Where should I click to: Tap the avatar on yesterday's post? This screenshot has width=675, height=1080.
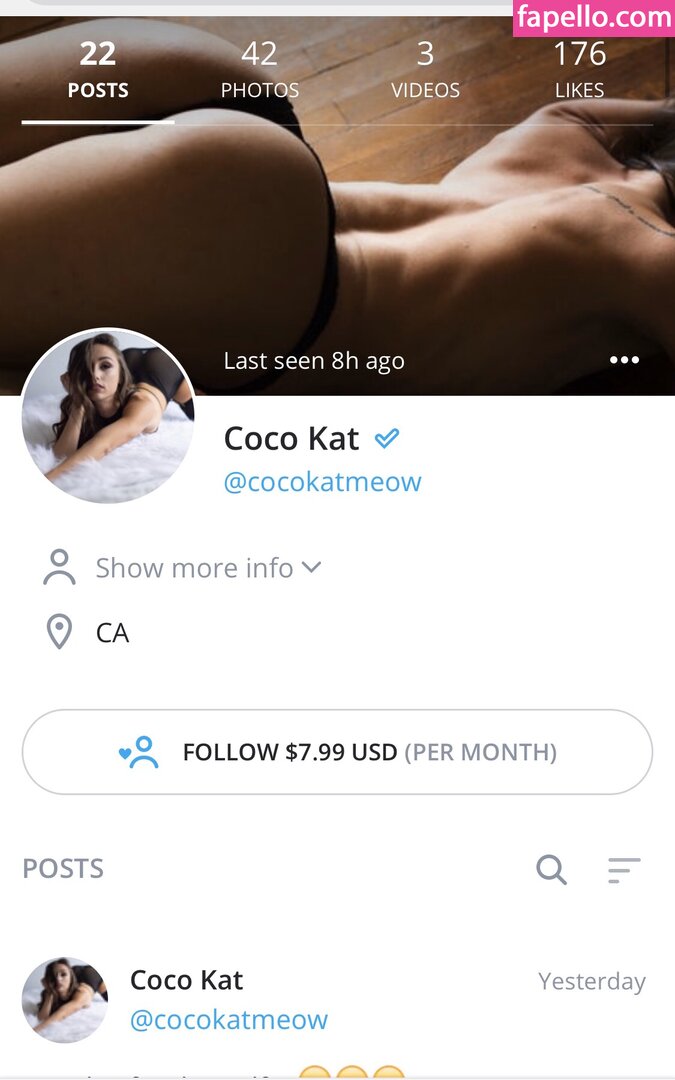pyautogui.click(x=65, y=1000)
